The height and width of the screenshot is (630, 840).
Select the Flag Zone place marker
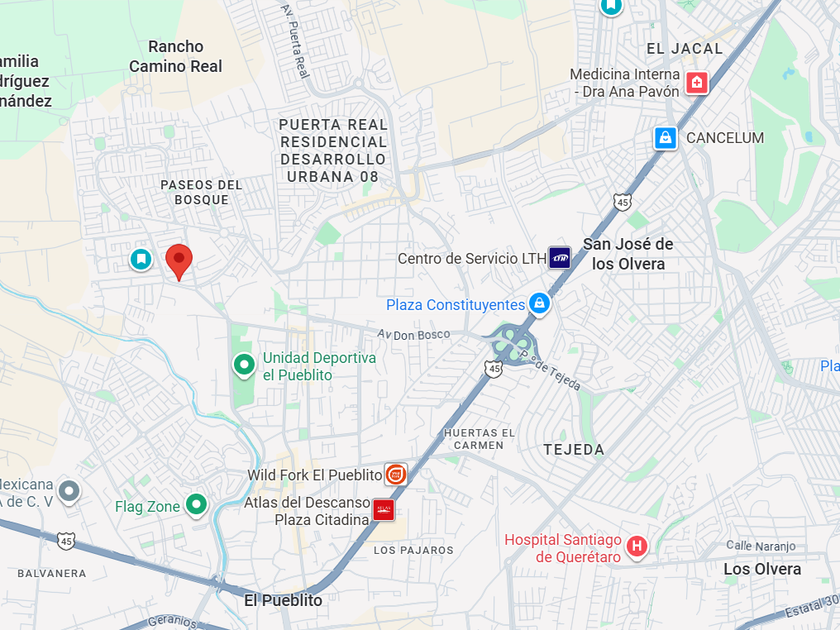pyautogui.click(x=196, y=505)
